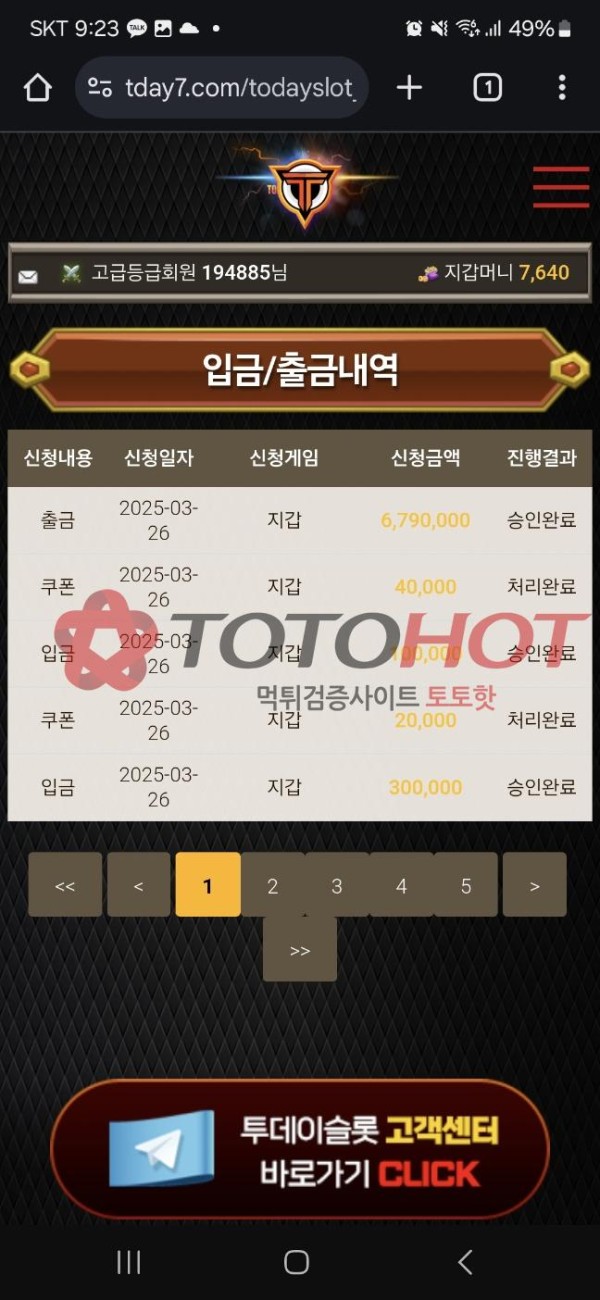Tap the tday7.com address bar
The image size is (600, 1300).
click(x=222, y=88)
